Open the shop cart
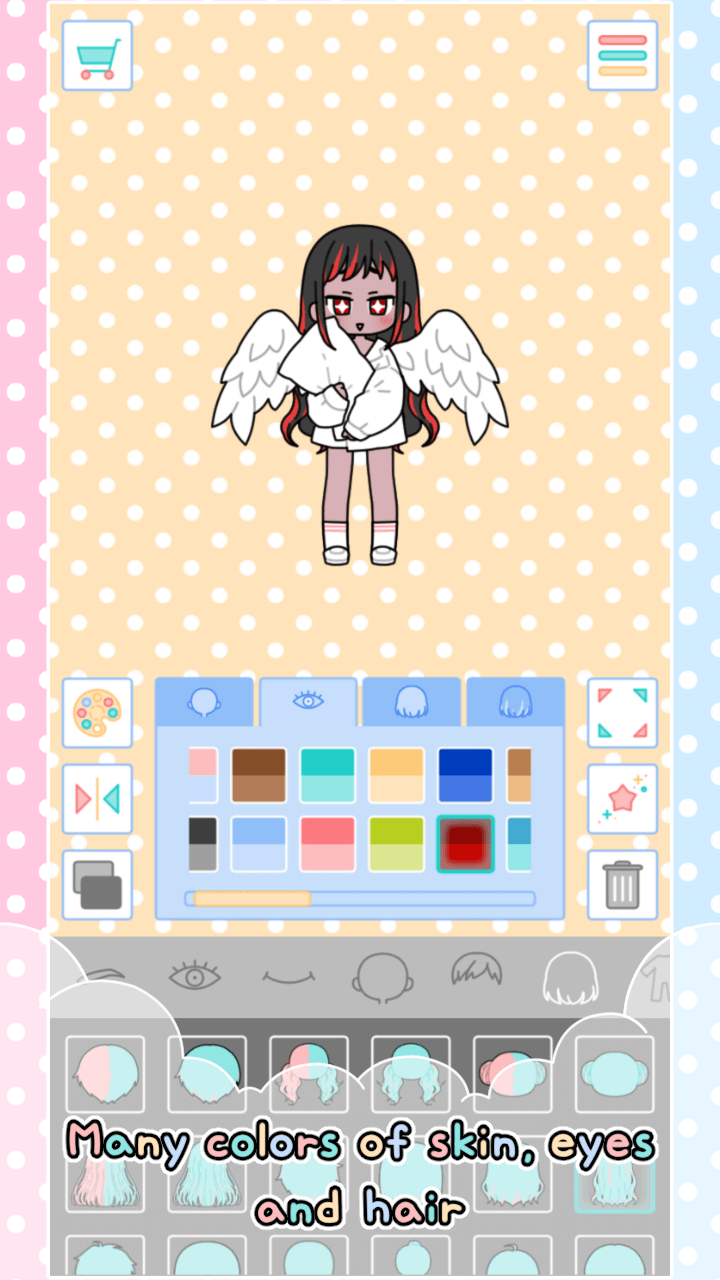This screenshot has width=720, height=1280. [x=96, y=55]
